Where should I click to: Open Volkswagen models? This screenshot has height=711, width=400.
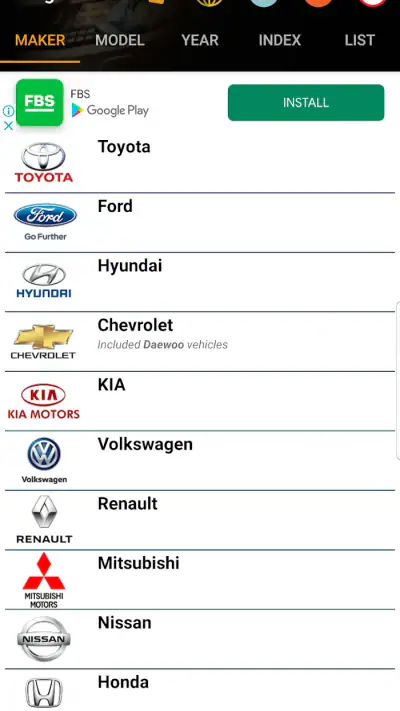coord(200,460)
